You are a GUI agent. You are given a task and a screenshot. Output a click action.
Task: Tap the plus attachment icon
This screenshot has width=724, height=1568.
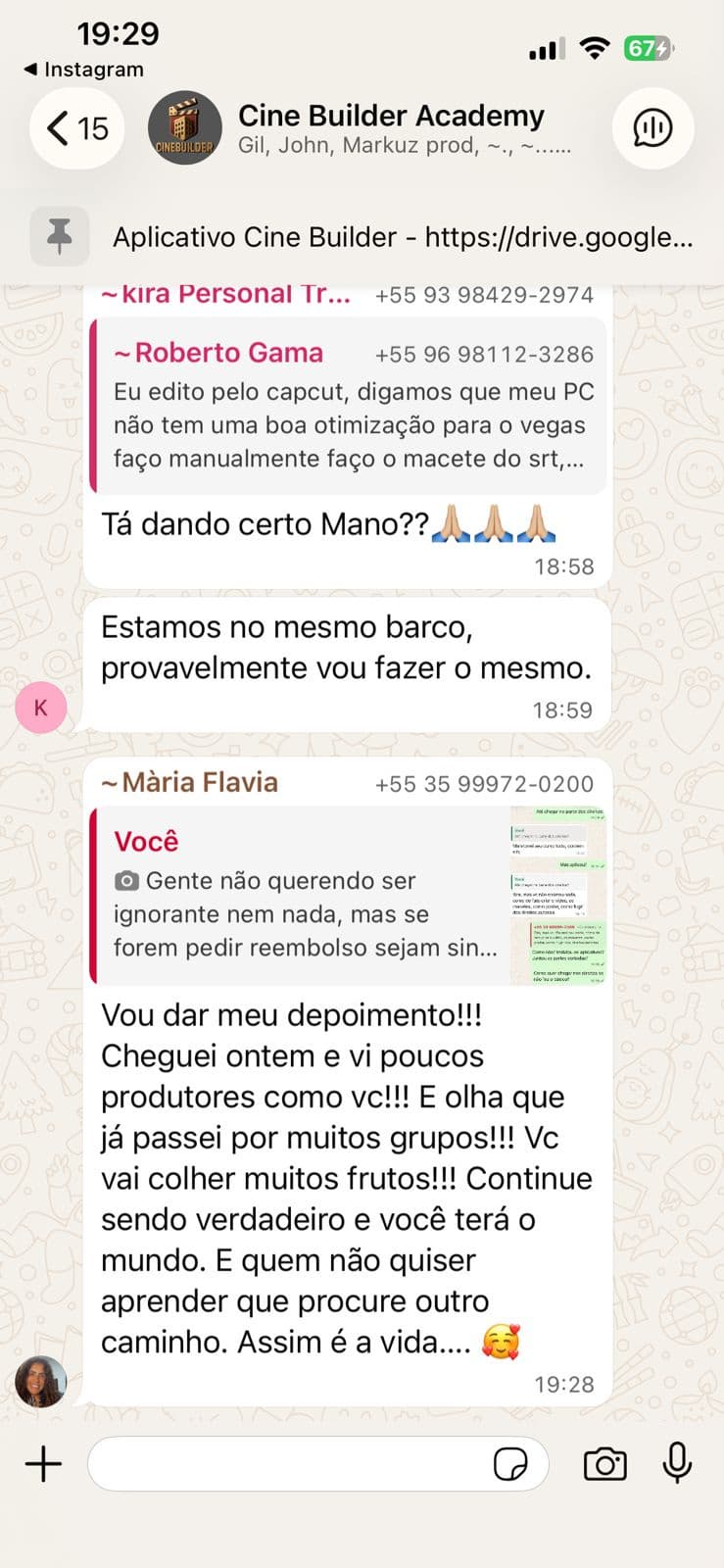(42, 1464)
